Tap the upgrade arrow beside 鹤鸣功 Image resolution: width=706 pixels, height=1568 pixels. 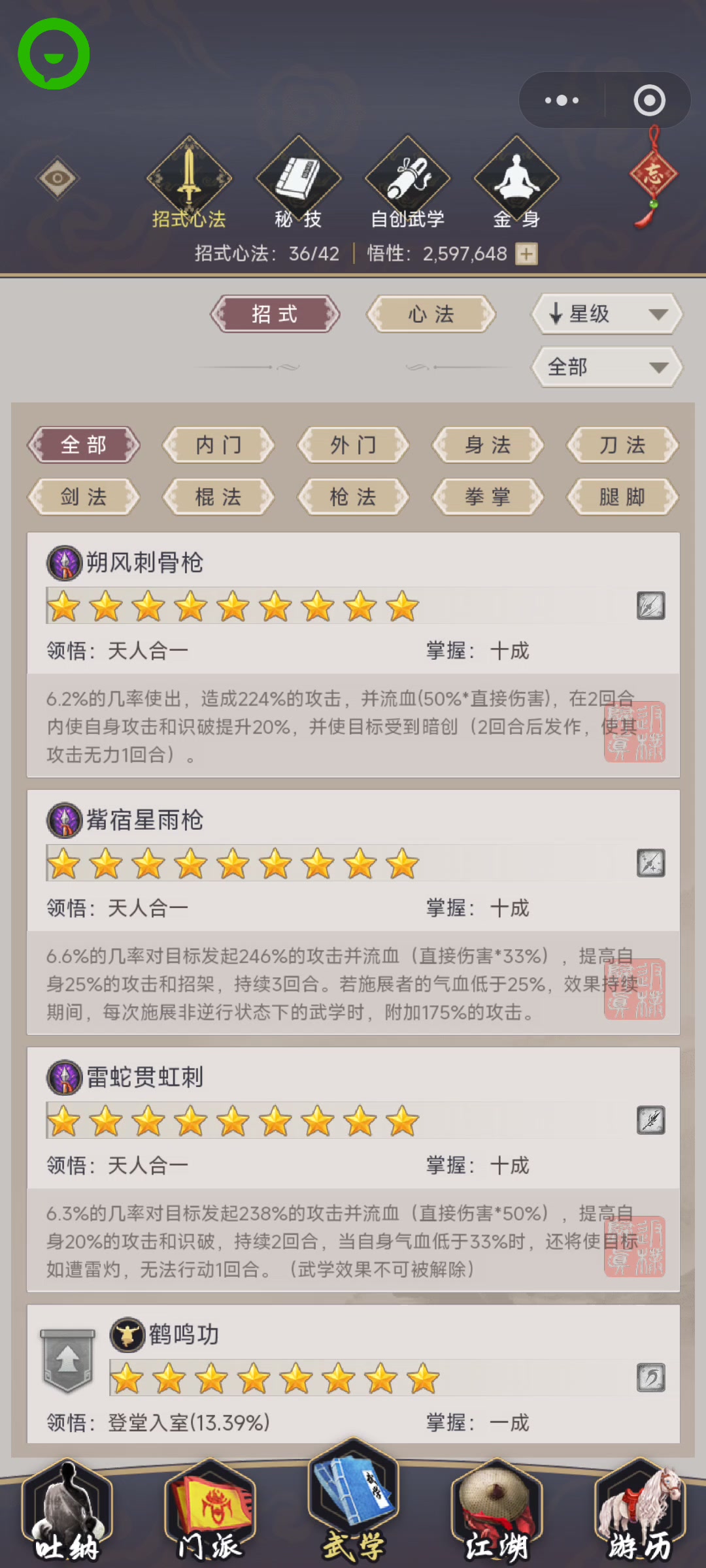coord(67,1361)
